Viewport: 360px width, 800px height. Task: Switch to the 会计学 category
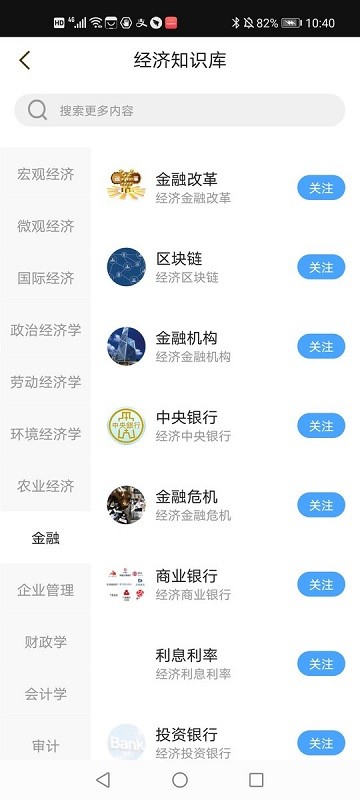pos(45,694)
